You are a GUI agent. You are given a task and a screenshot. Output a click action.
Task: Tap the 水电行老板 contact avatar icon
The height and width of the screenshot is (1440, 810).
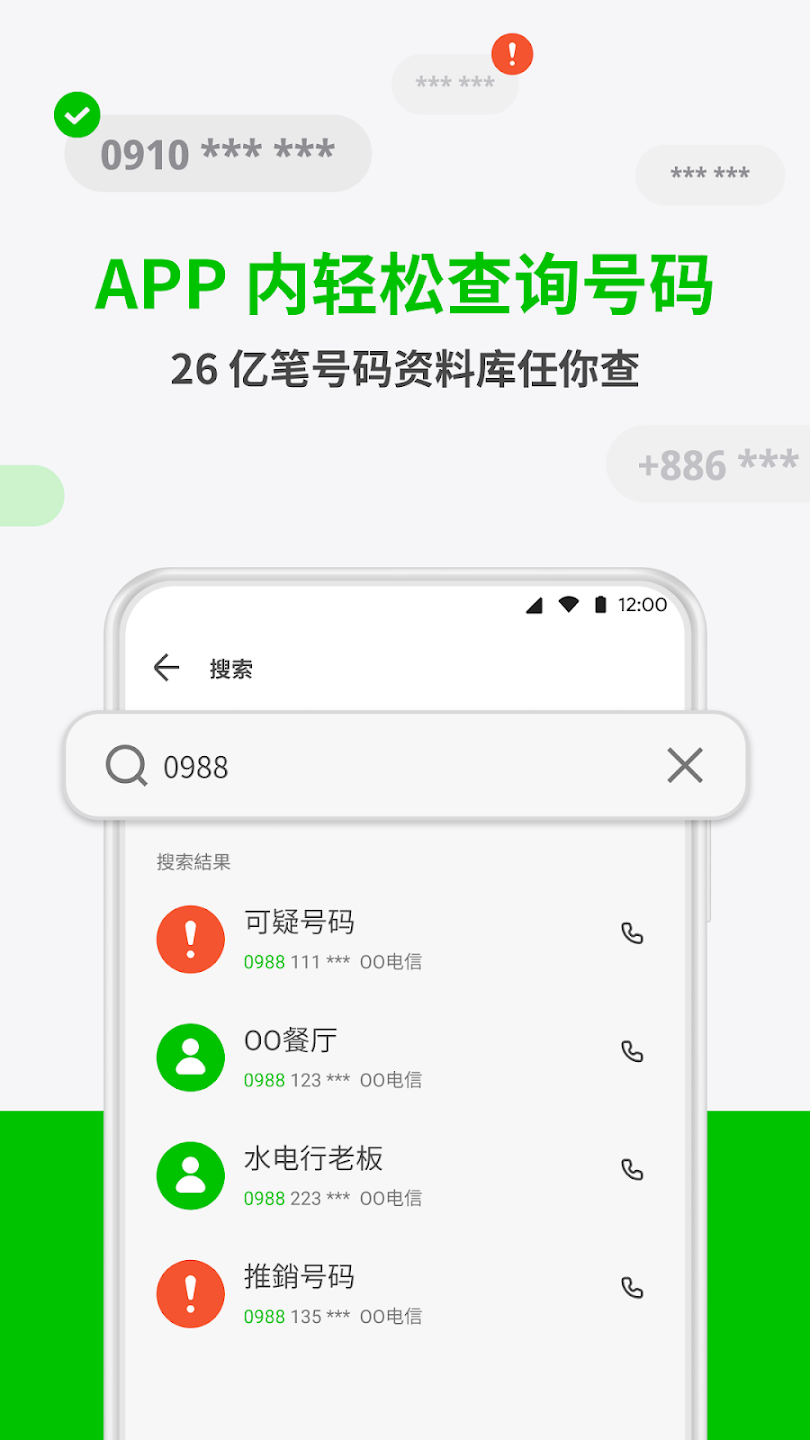190,1174
